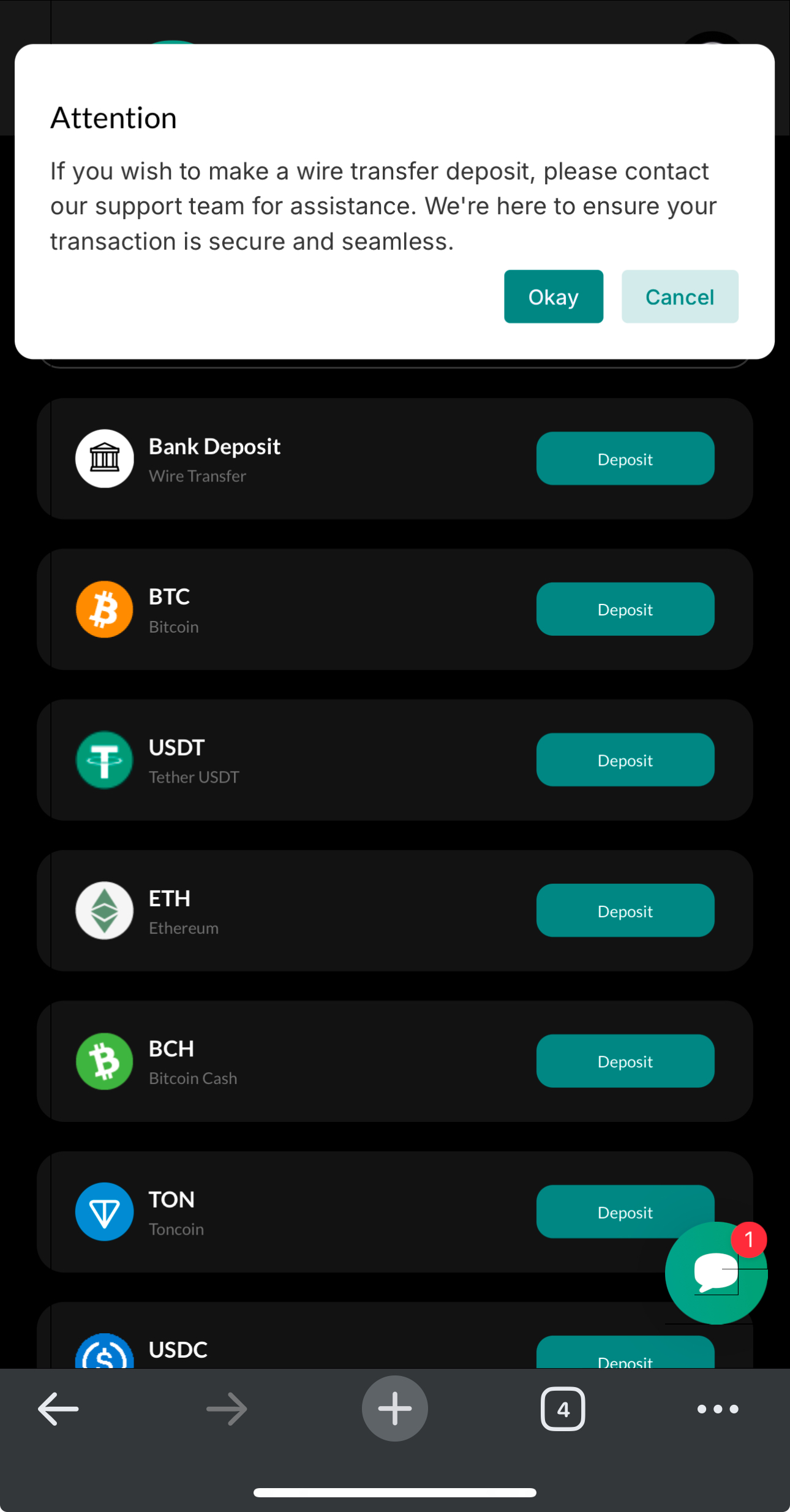Cancel the wire transfer attention dialog
The image size is (790, 1512).
(x=680, y=296)
